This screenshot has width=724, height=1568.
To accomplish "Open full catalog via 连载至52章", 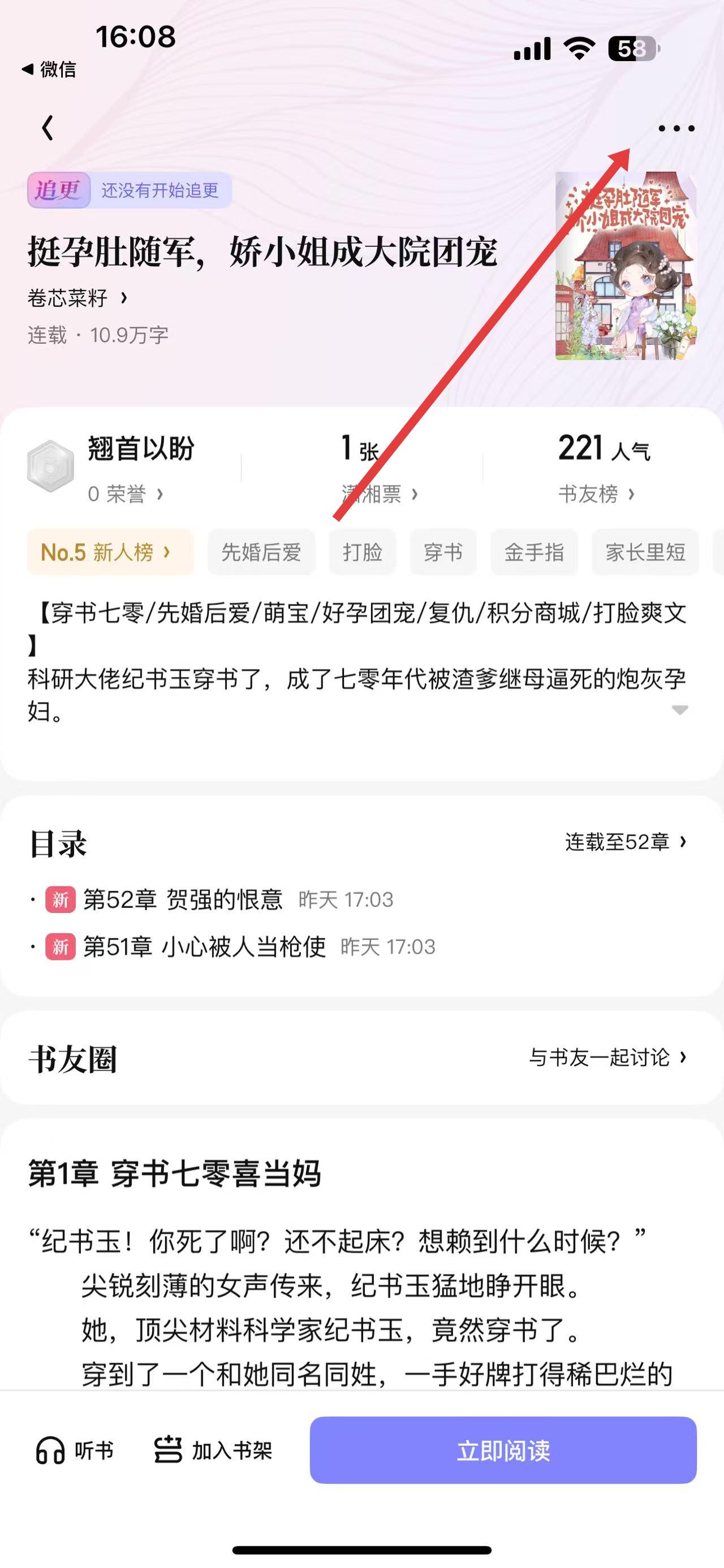I will click(626, 842).
